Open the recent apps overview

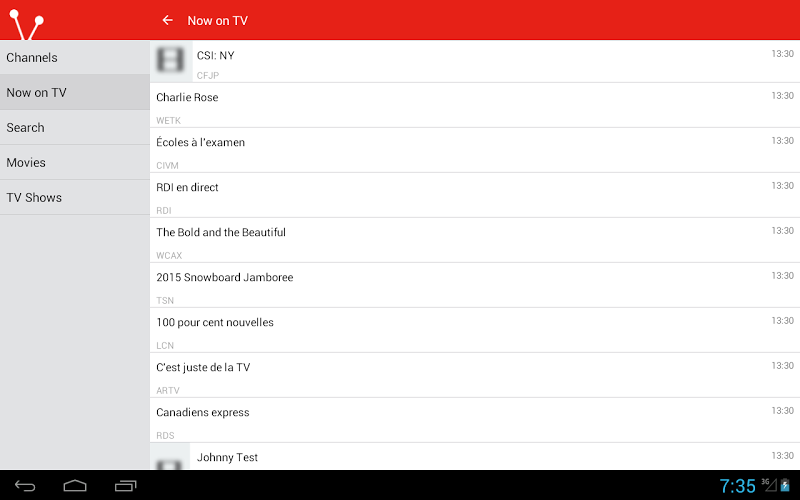[x=125, y=486]
